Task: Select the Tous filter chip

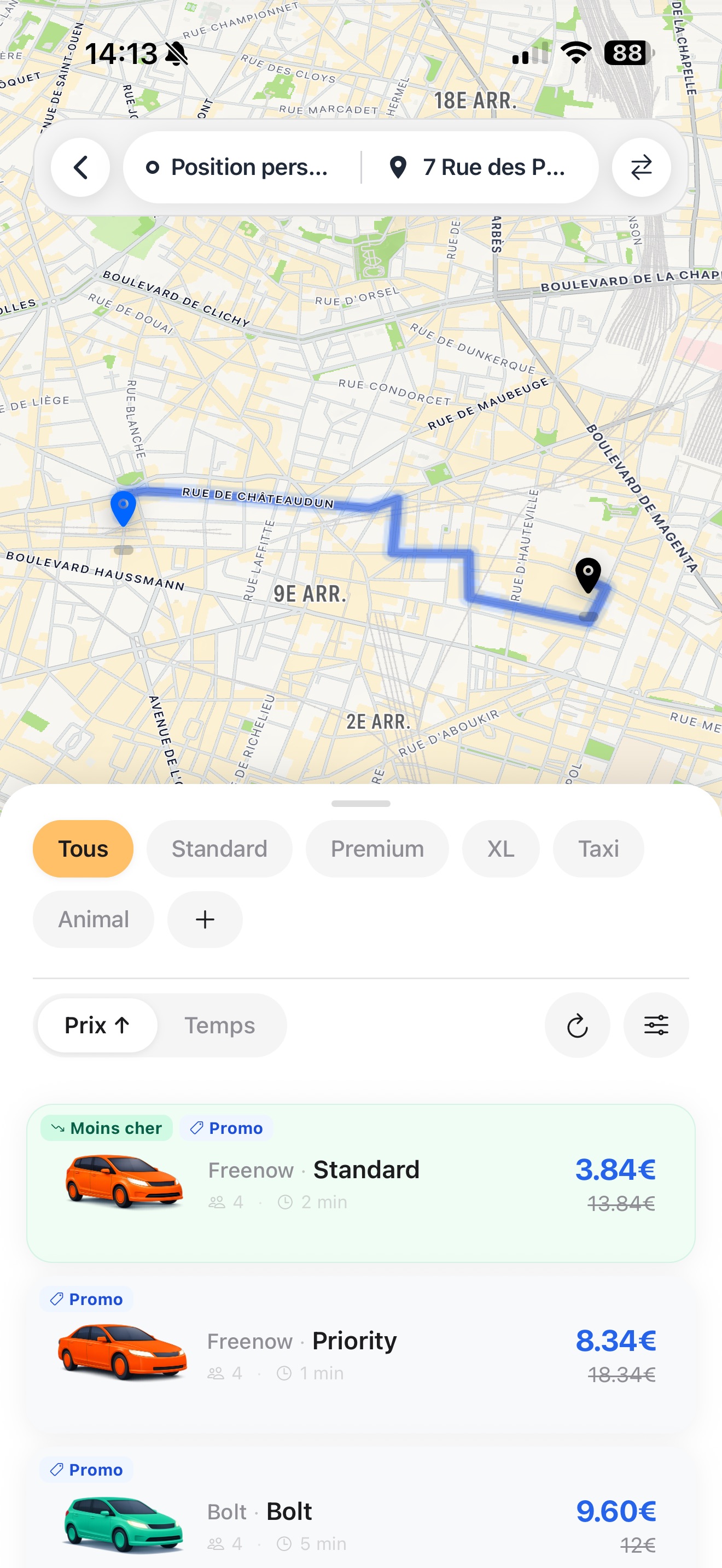Action: pyautogui.click(x=83, y=849)
